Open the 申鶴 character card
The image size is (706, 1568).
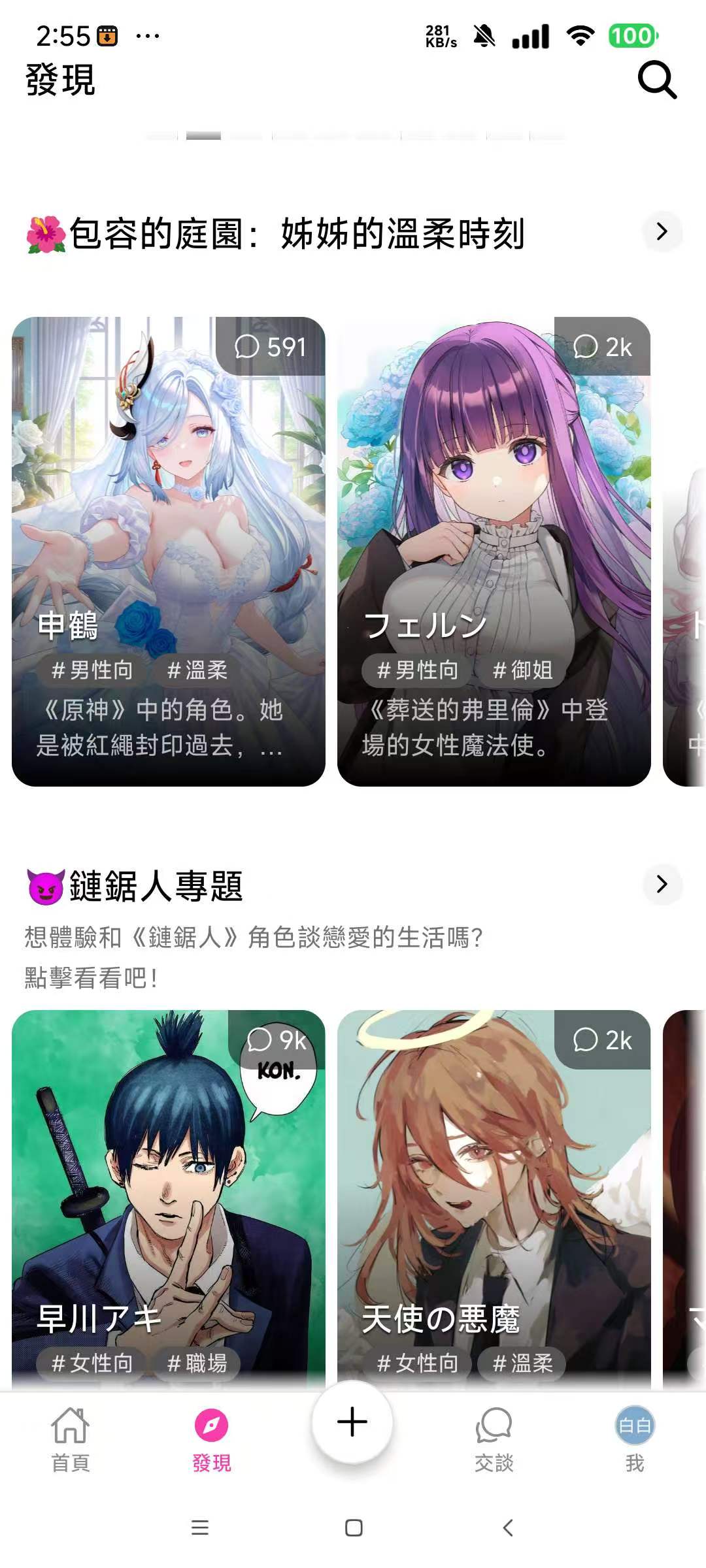(x=168, y=551)
